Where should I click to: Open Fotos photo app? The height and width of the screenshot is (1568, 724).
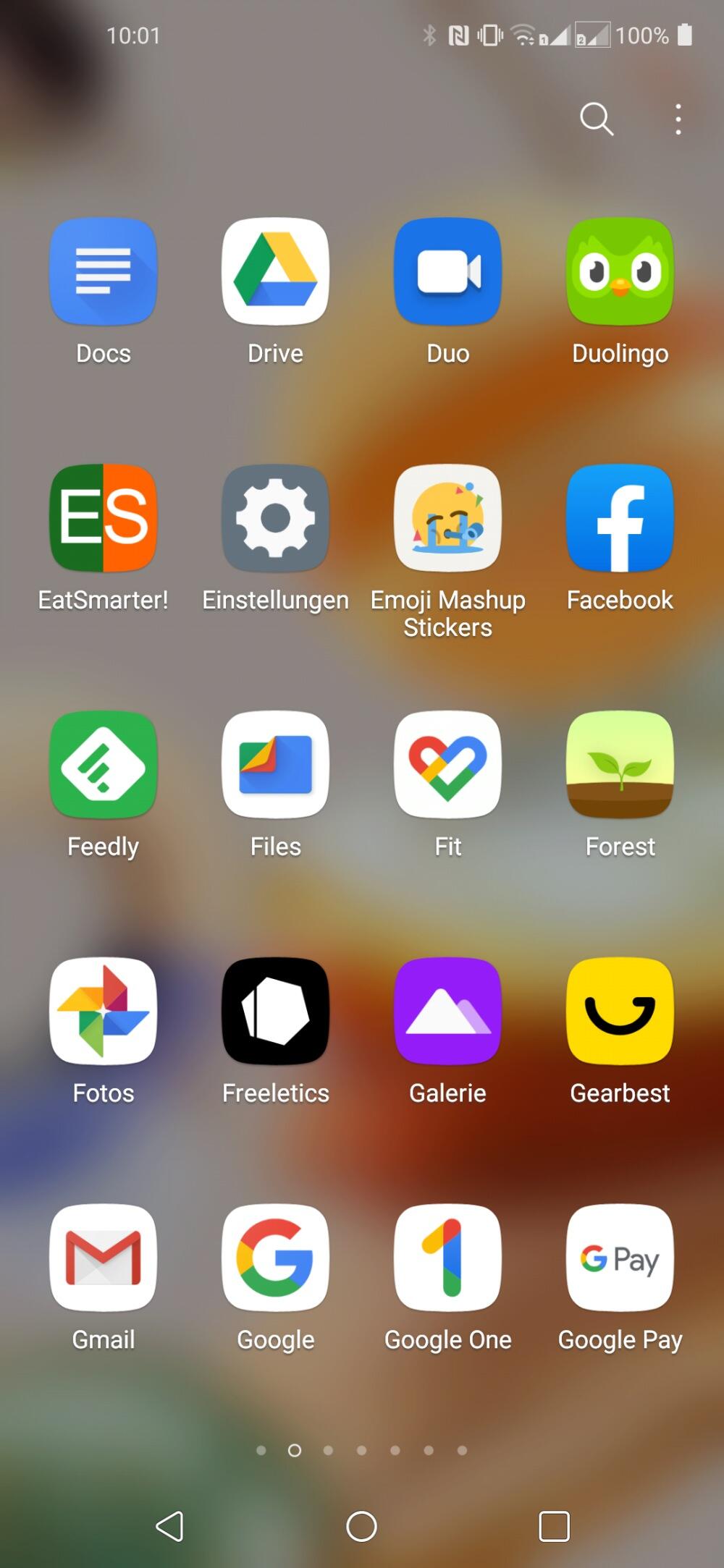[x=104, y=1012]
